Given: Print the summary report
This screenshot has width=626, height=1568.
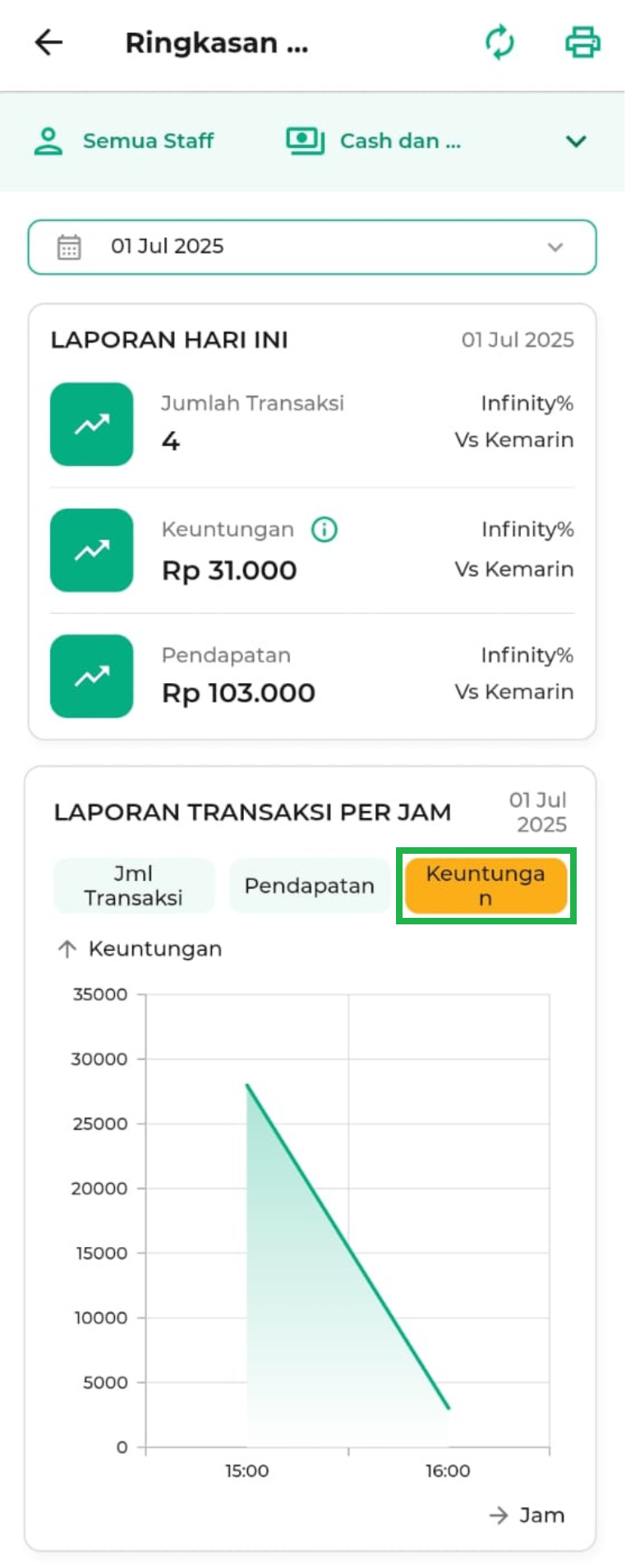Looking at the screenshot, I should pyautogui.click(x=582, y=42).
